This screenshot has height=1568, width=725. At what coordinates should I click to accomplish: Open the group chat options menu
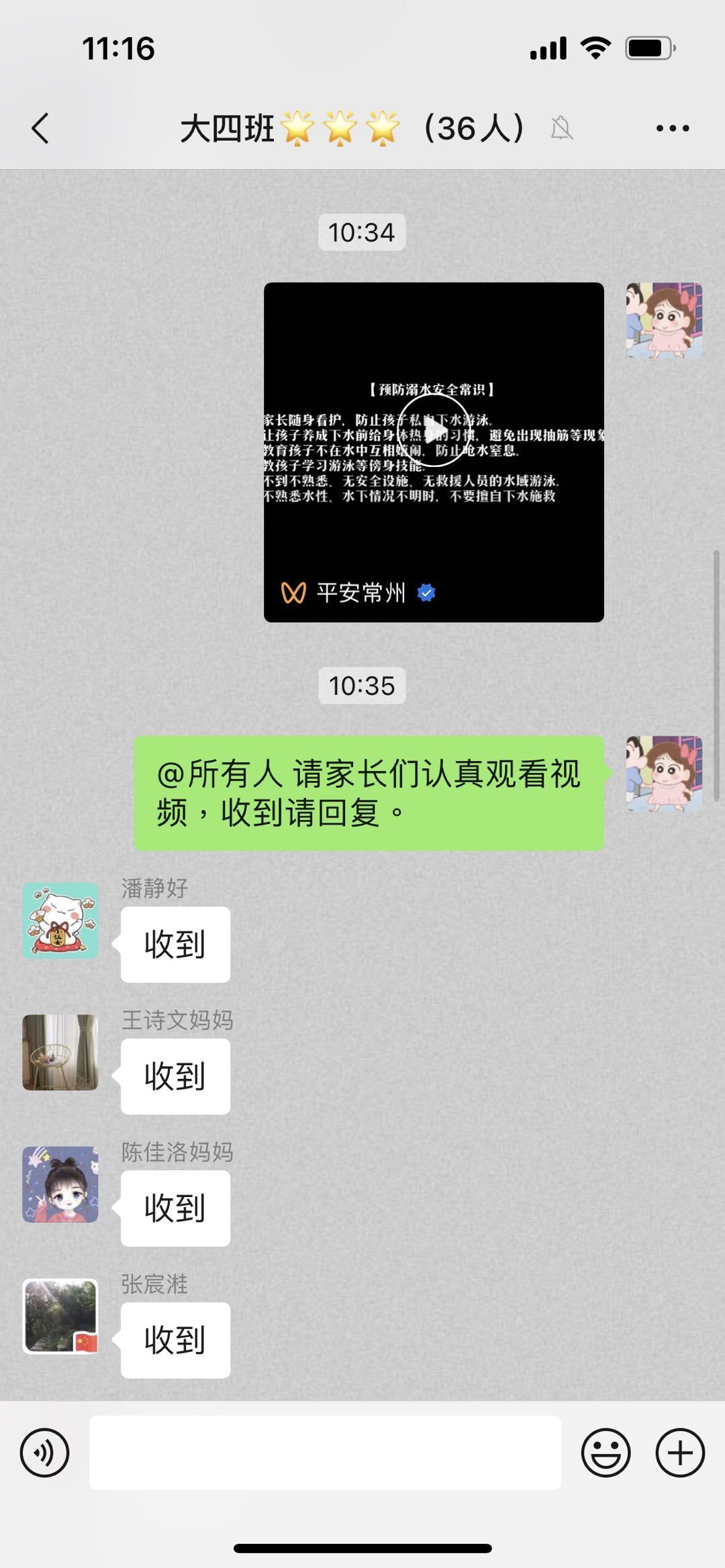tap(673, 128)
